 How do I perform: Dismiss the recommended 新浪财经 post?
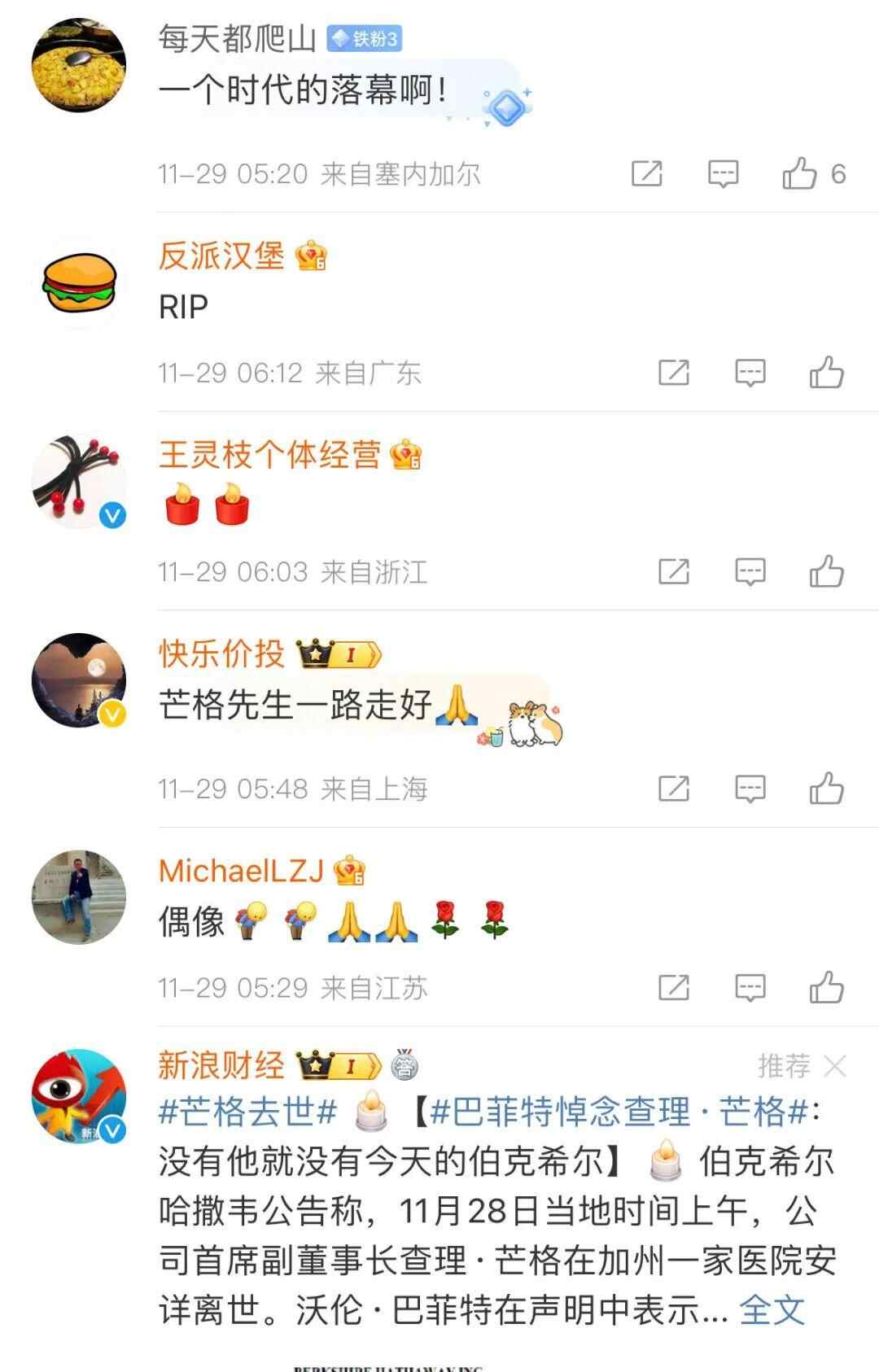coord(836,1065)
